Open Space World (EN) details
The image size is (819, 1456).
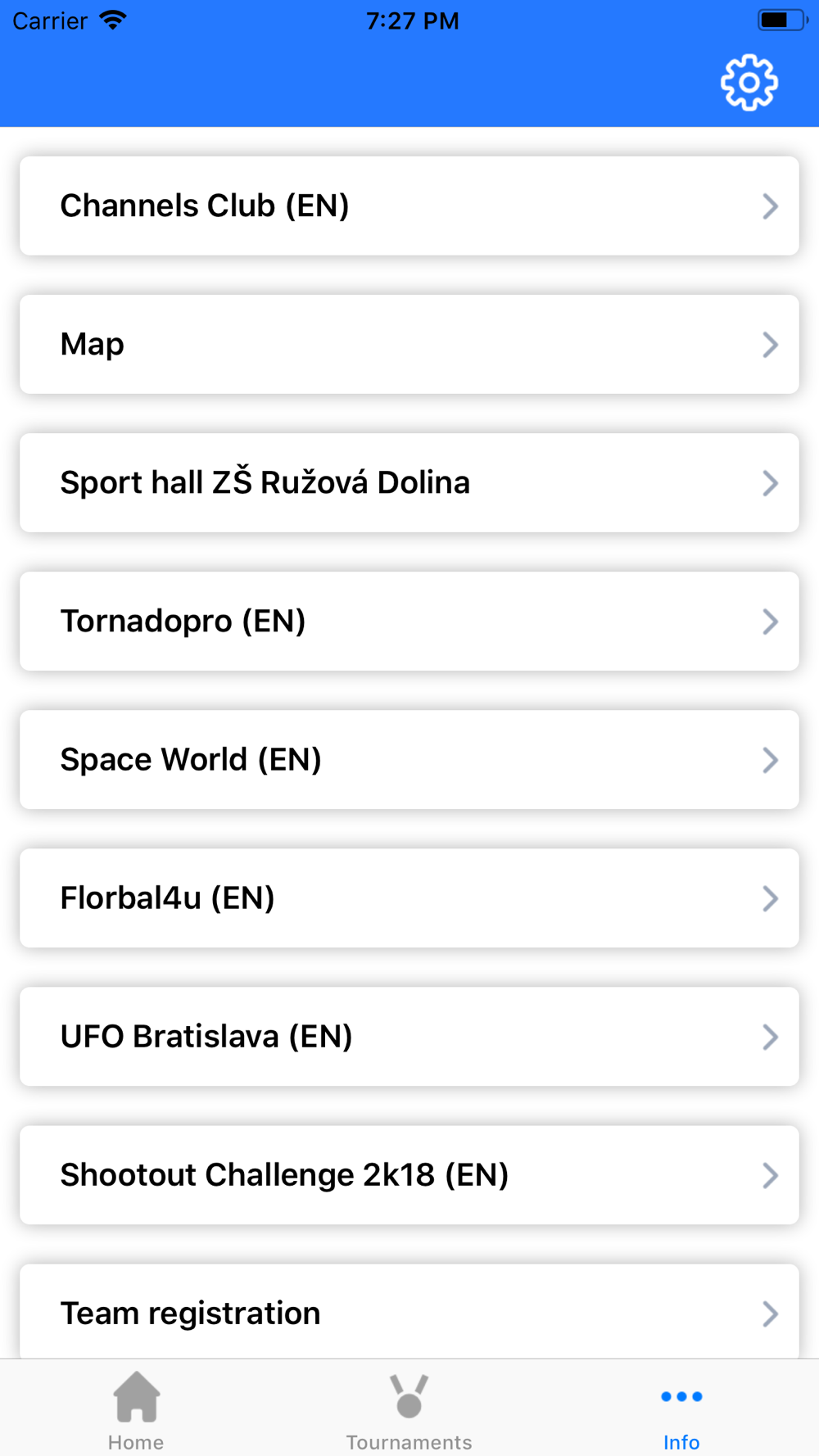tap(409, 759)
